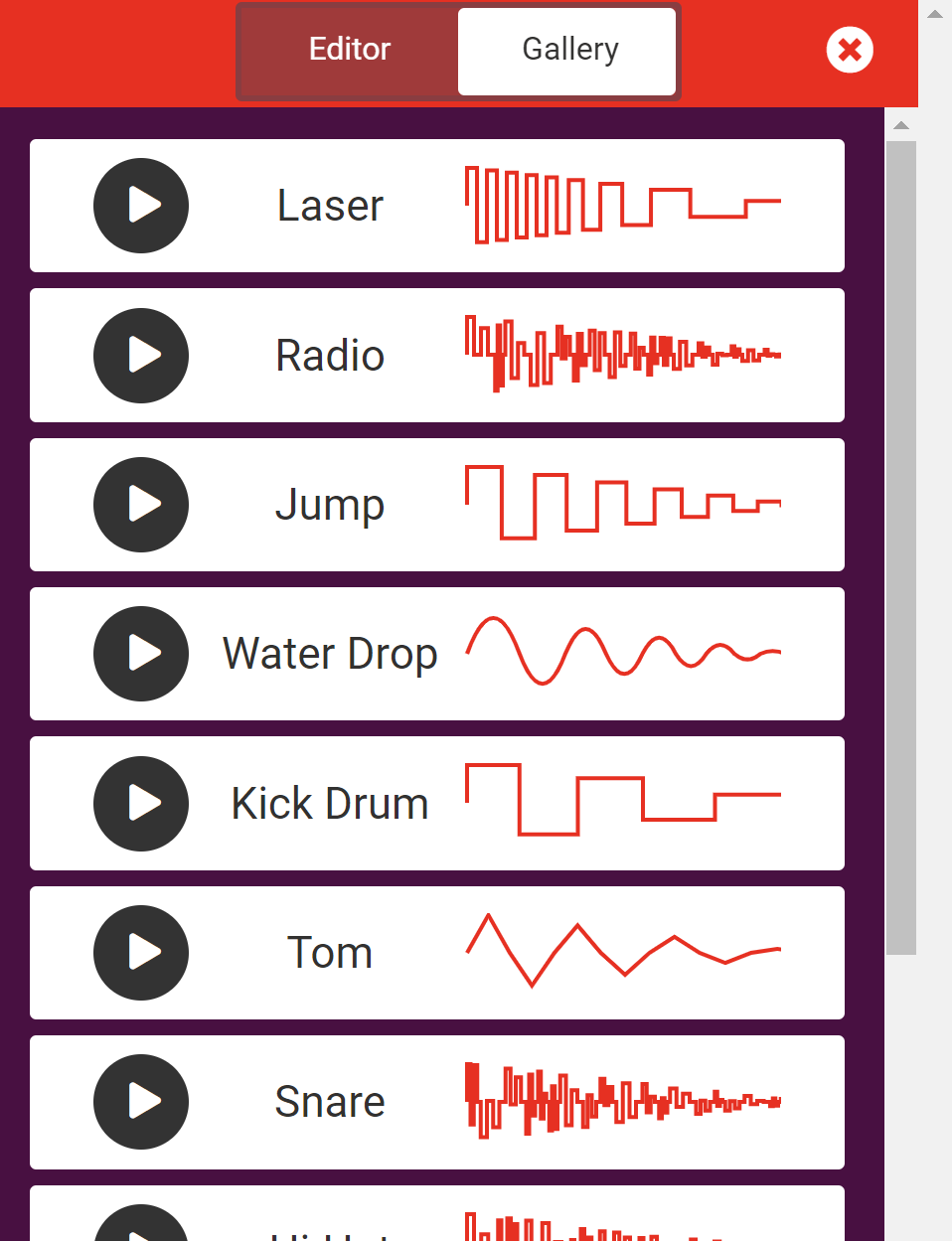
Task: Select the Tom waveform thumbnail
Action: [x=623, y=952]
